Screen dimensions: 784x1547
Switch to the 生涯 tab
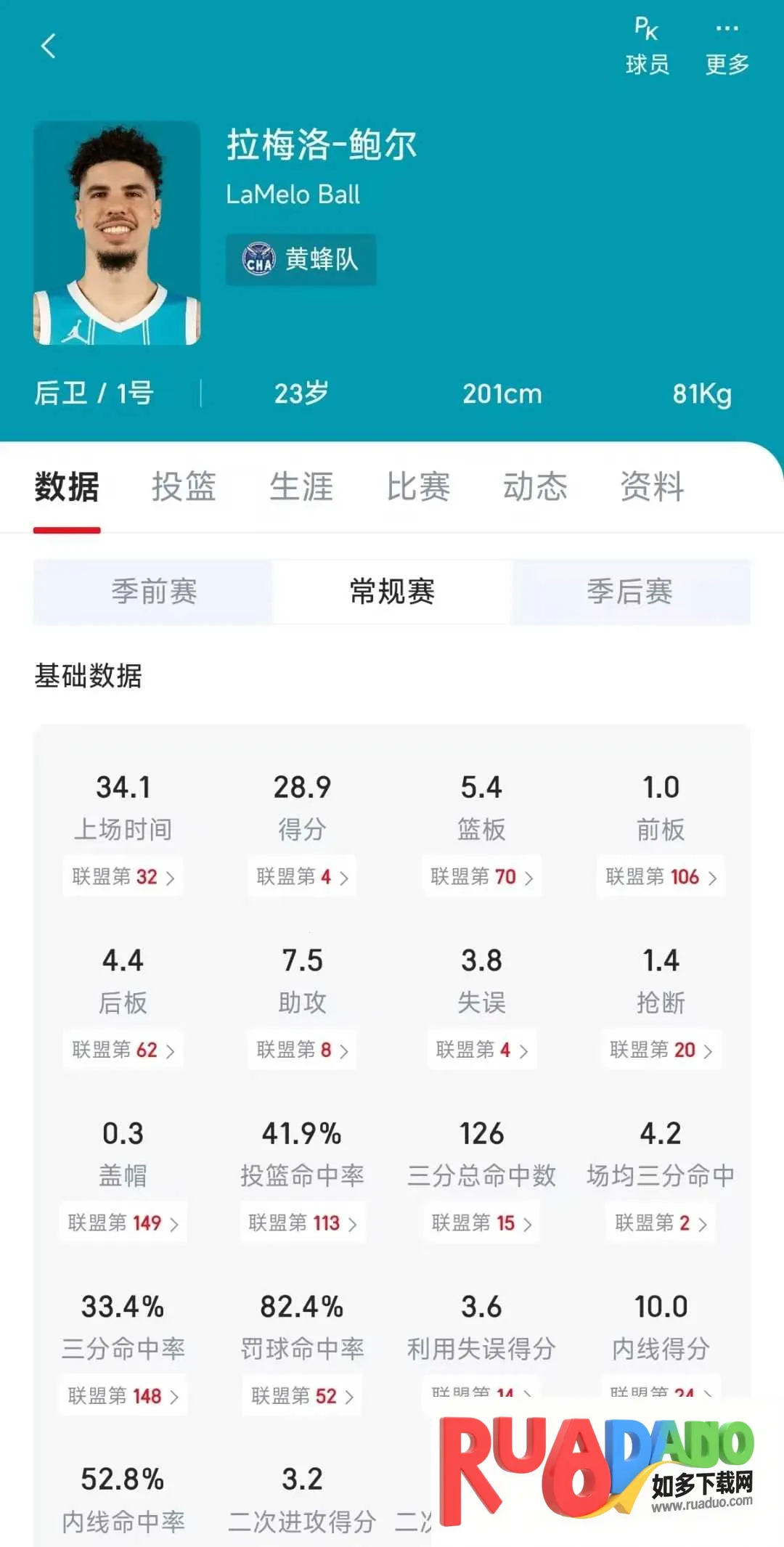301,487
